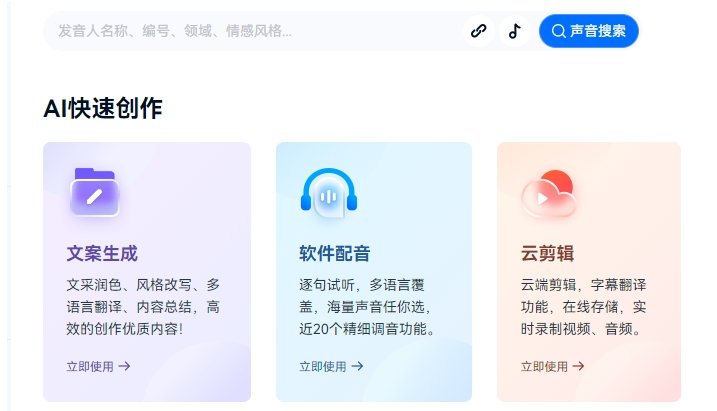Tap 立即使用 under 软件配音
The height and width of the screenshot is (411, 717).
tap(330, 366)
